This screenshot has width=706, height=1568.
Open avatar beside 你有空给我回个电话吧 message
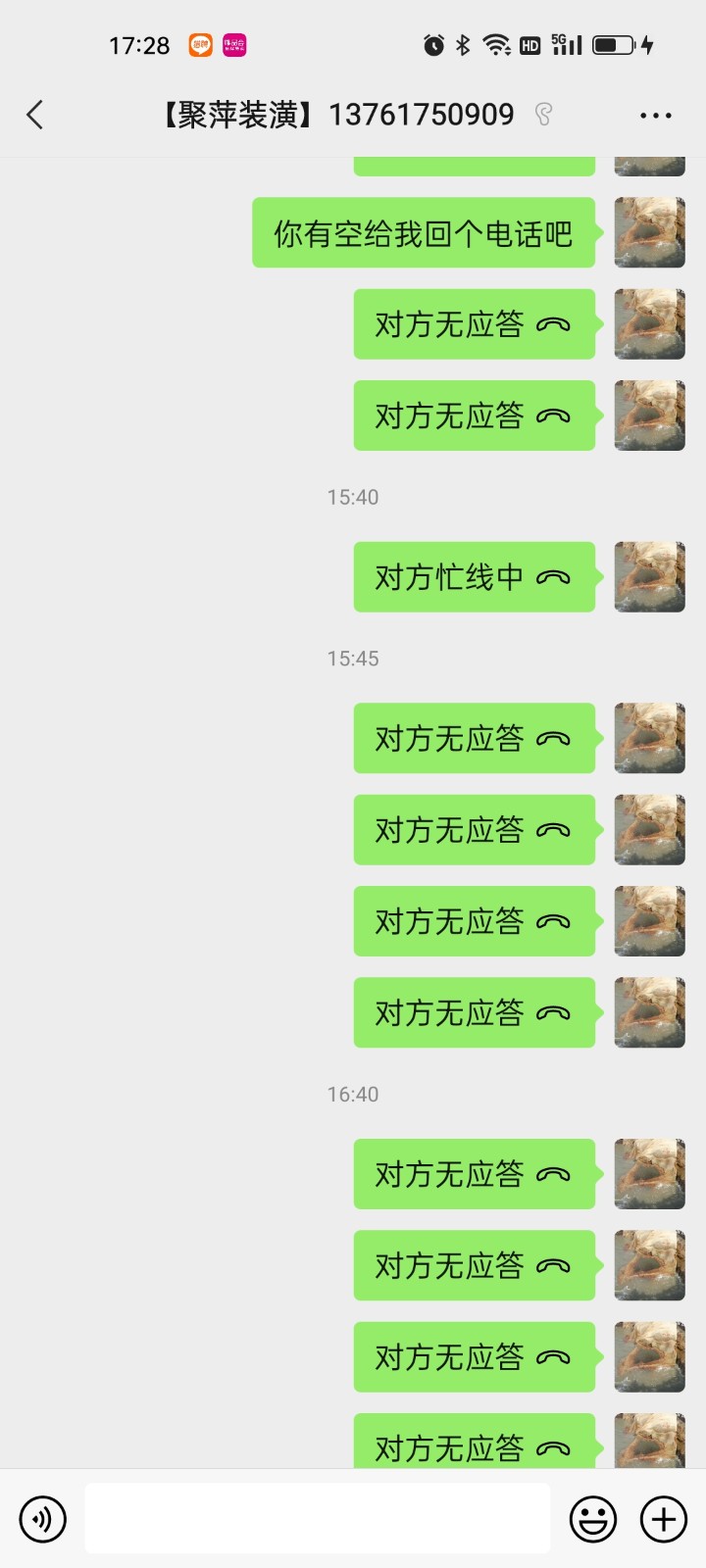point(649,233)
